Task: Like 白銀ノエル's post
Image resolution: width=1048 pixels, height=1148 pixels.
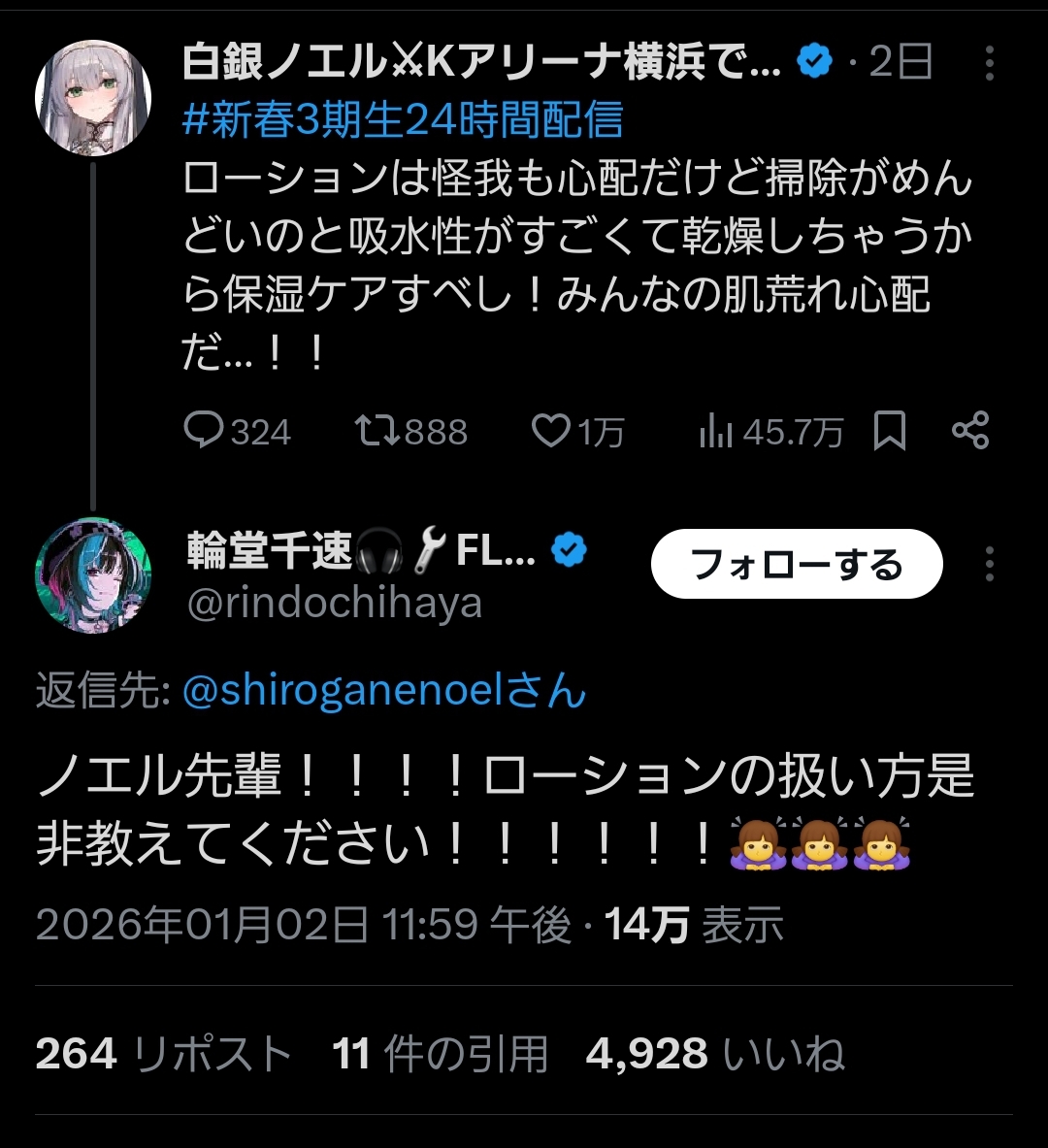Action: tap(577, 431)
